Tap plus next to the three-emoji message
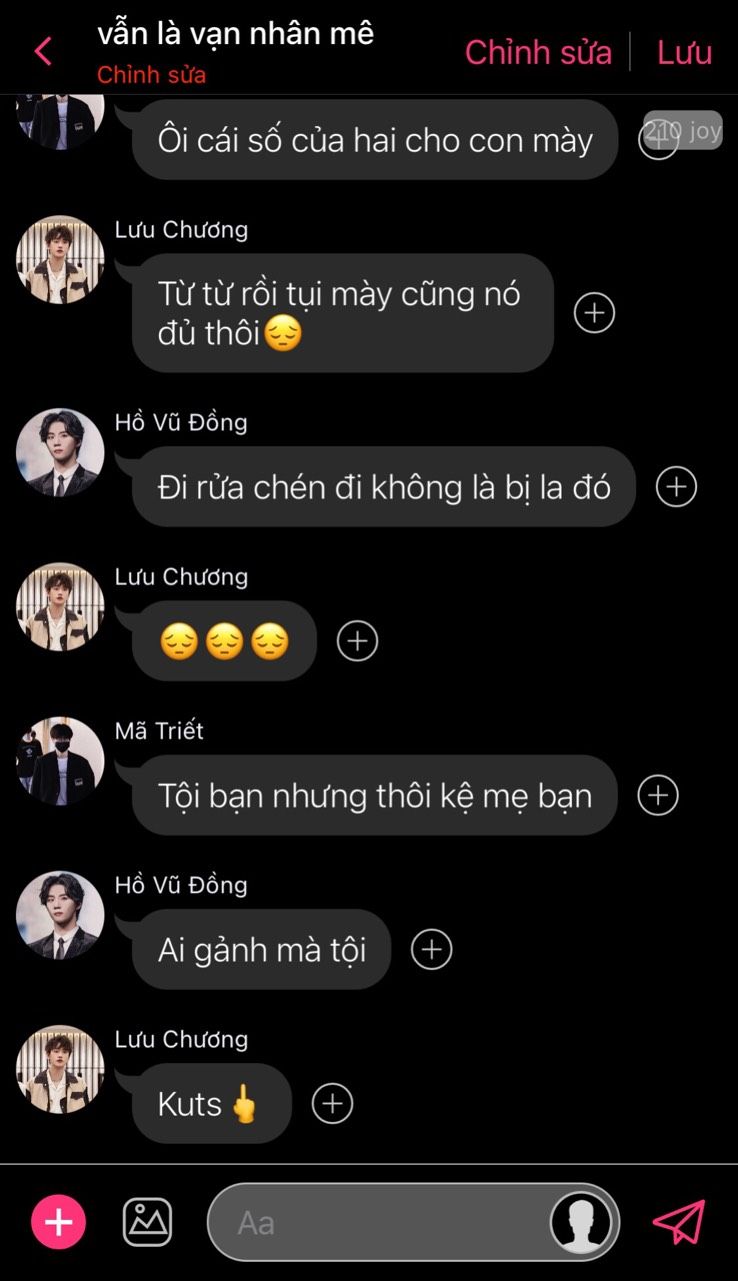738x1281 pixels. [x=357, y=640]
